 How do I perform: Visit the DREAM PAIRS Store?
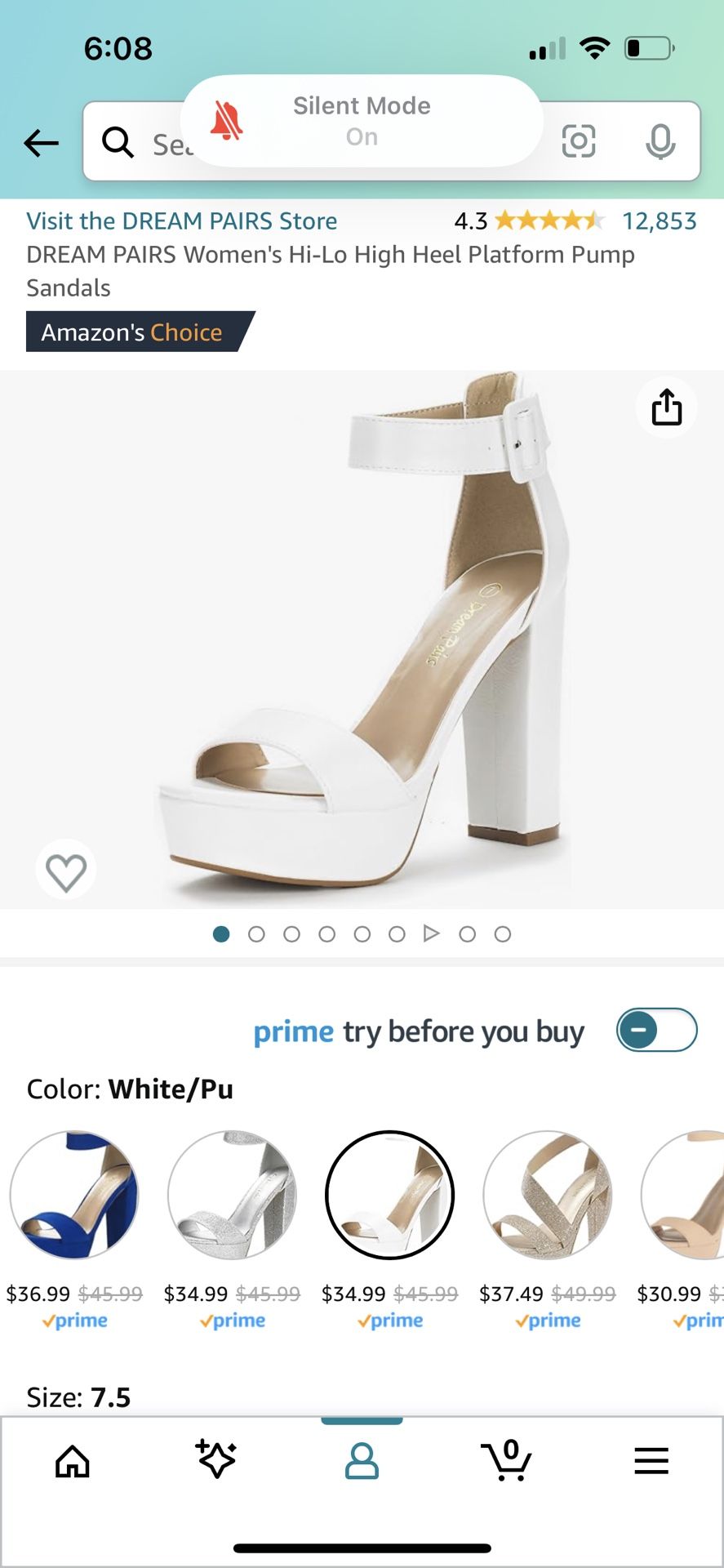tap(181, 220)
